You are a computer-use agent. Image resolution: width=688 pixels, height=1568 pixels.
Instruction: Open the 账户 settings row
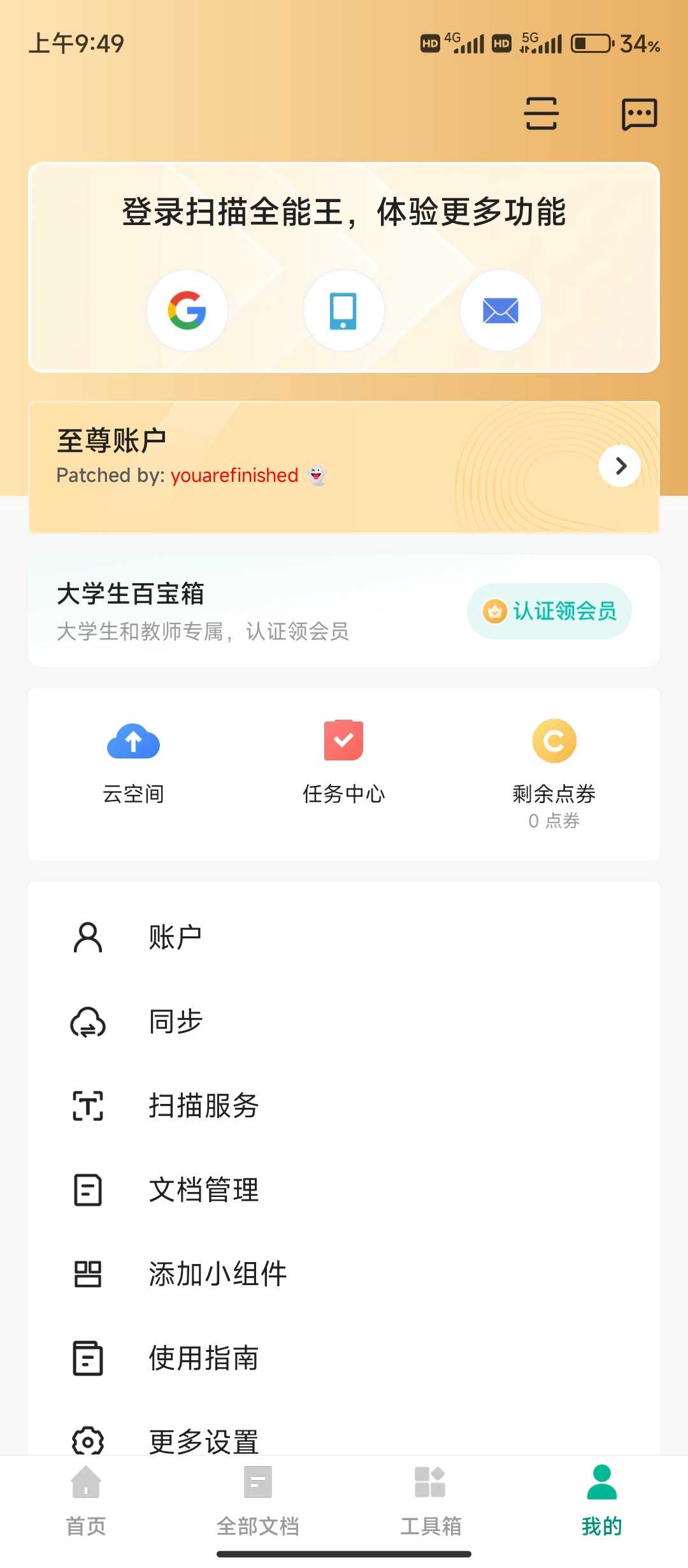coord(344,938)
